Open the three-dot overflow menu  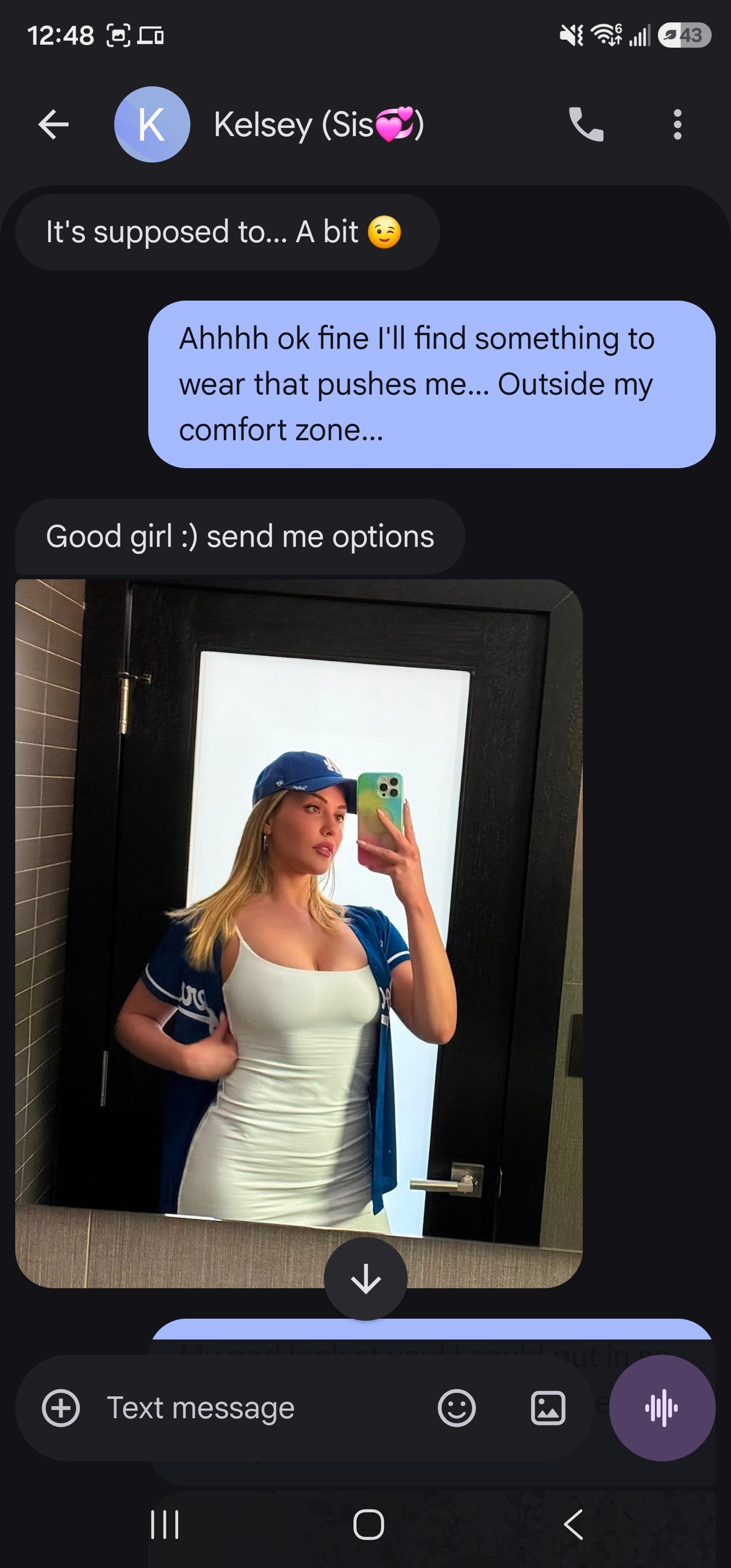(677, 125)
